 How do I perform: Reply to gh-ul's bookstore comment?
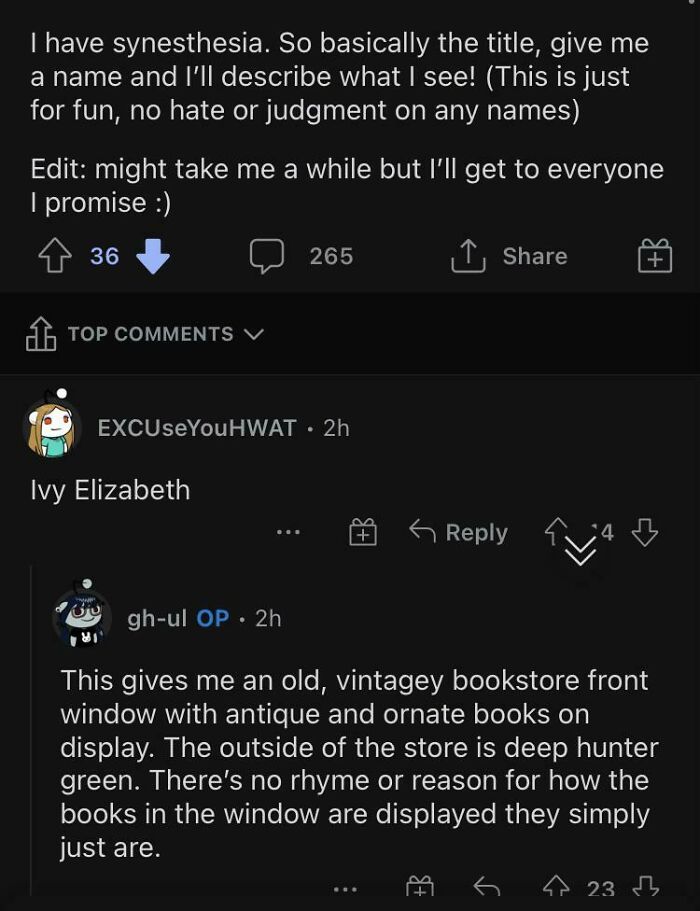486,887
